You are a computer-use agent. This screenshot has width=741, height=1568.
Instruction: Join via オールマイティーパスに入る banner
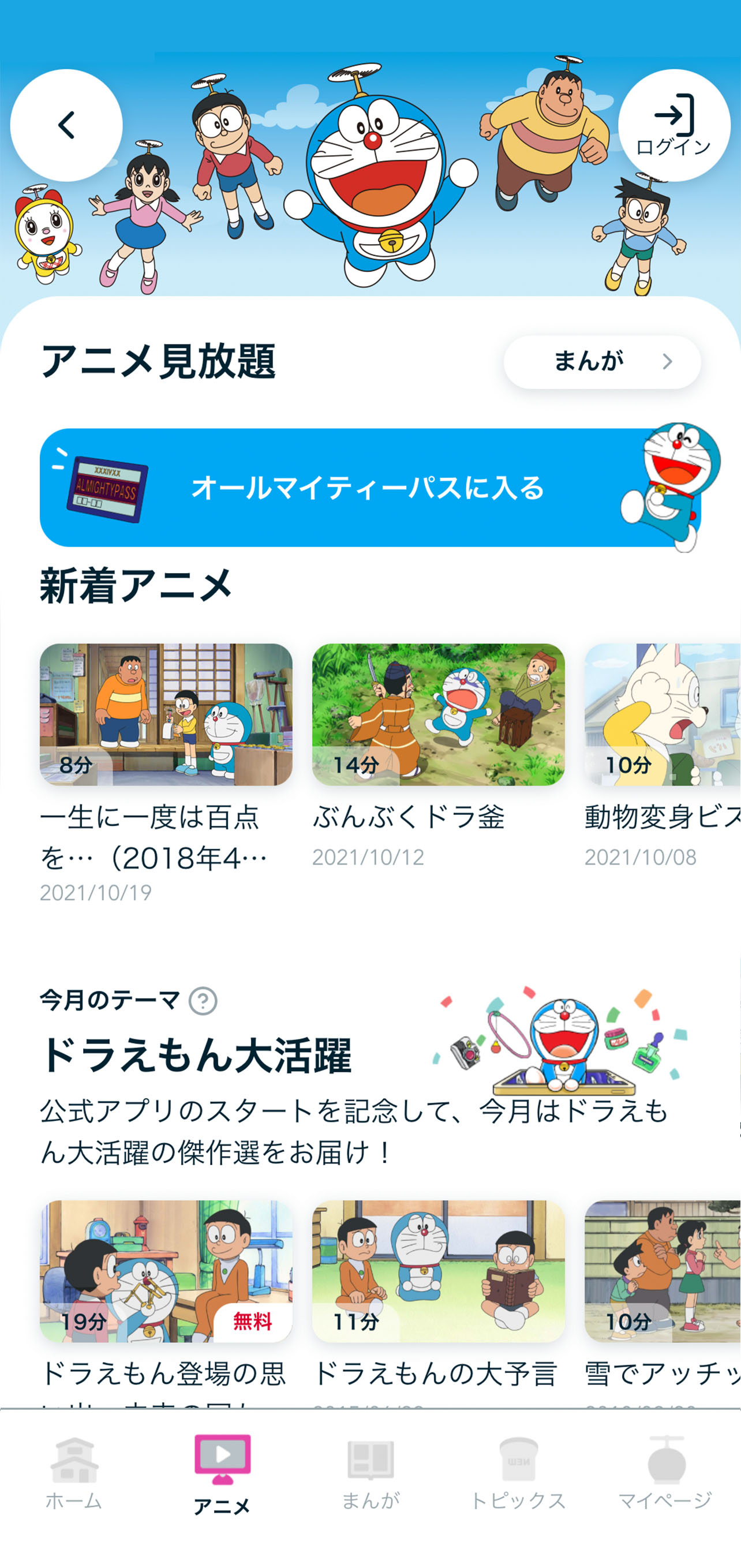[369, 488]
